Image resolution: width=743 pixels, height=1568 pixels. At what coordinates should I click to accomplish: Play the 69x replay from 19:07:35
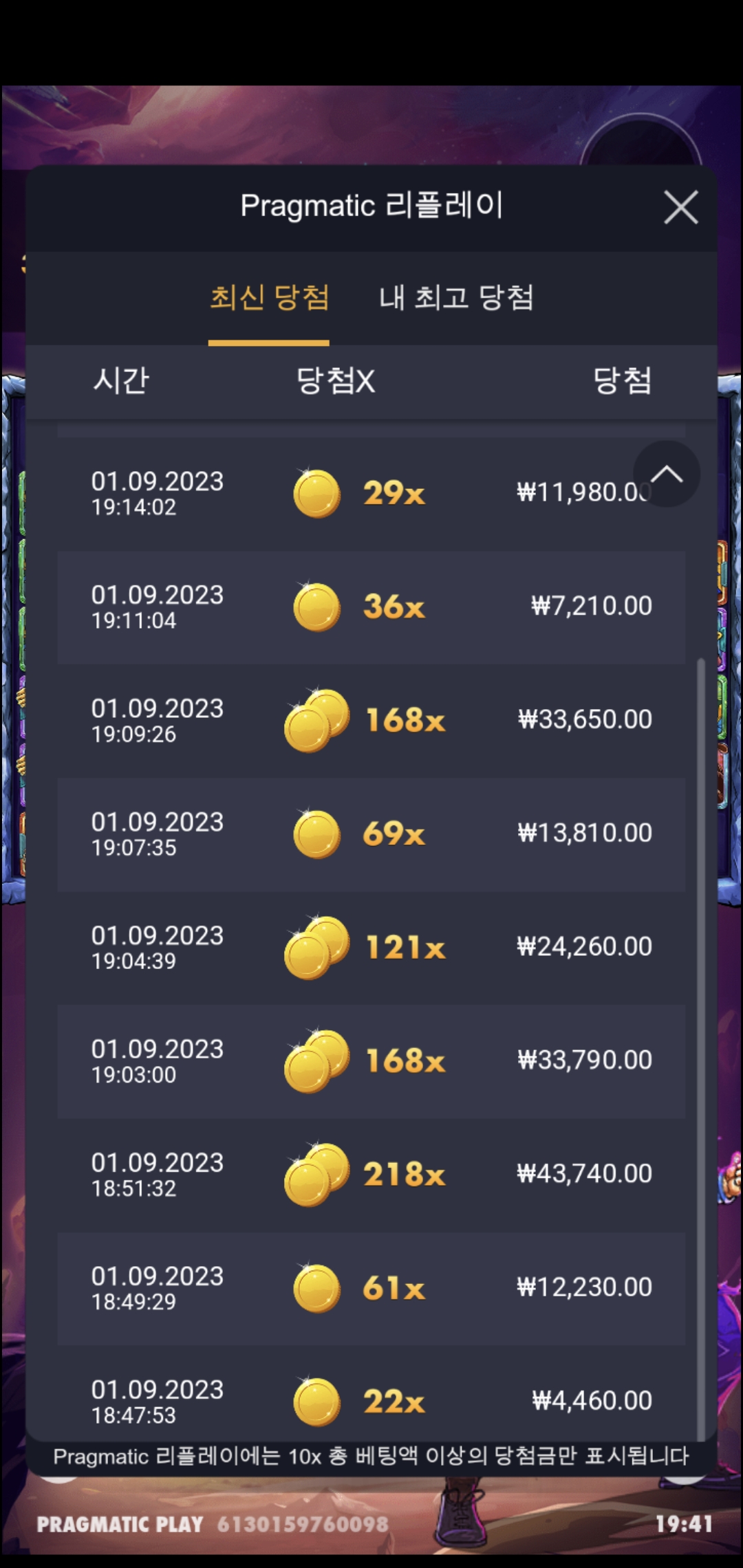(x=371, y=834)
